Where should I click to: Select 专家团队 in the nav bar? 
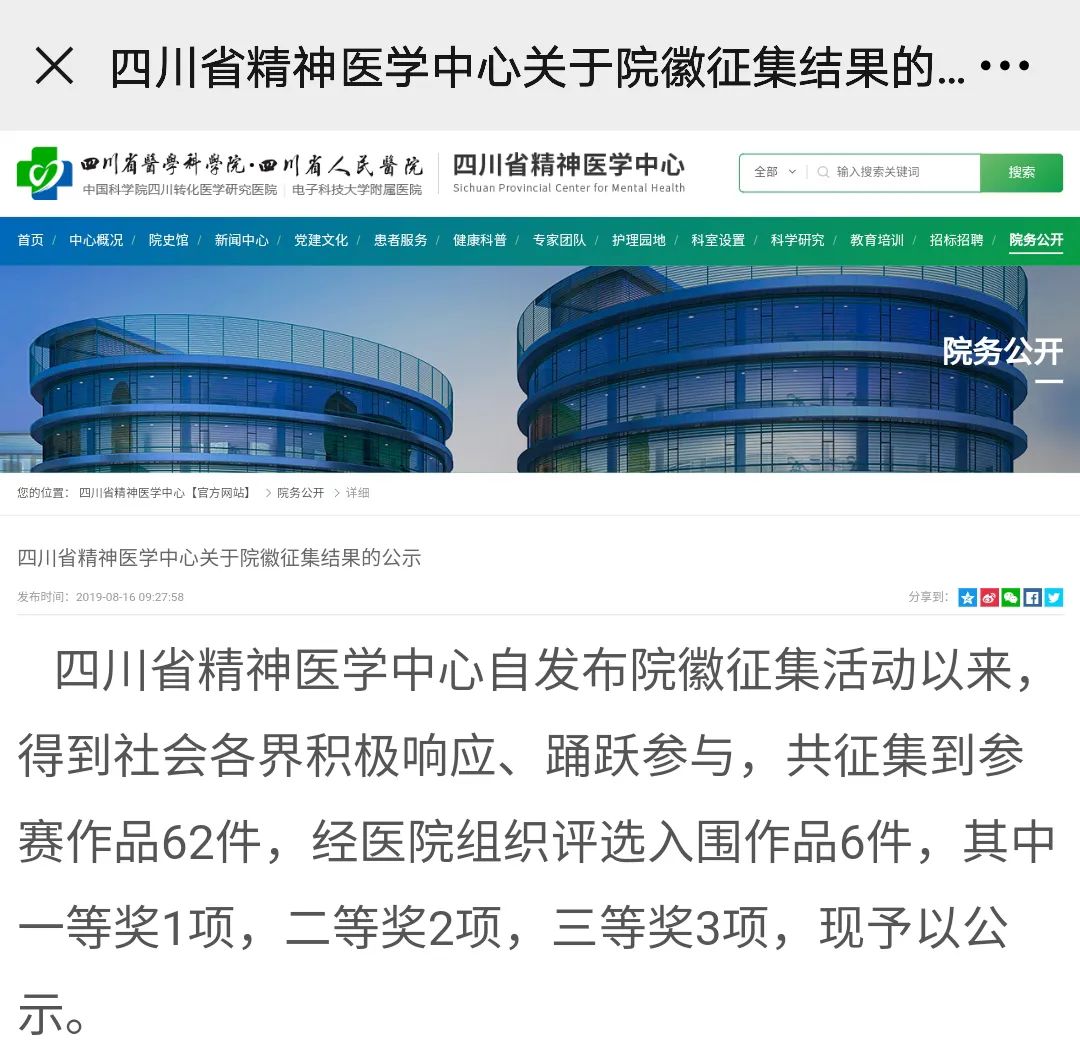[x=559, y=240]
